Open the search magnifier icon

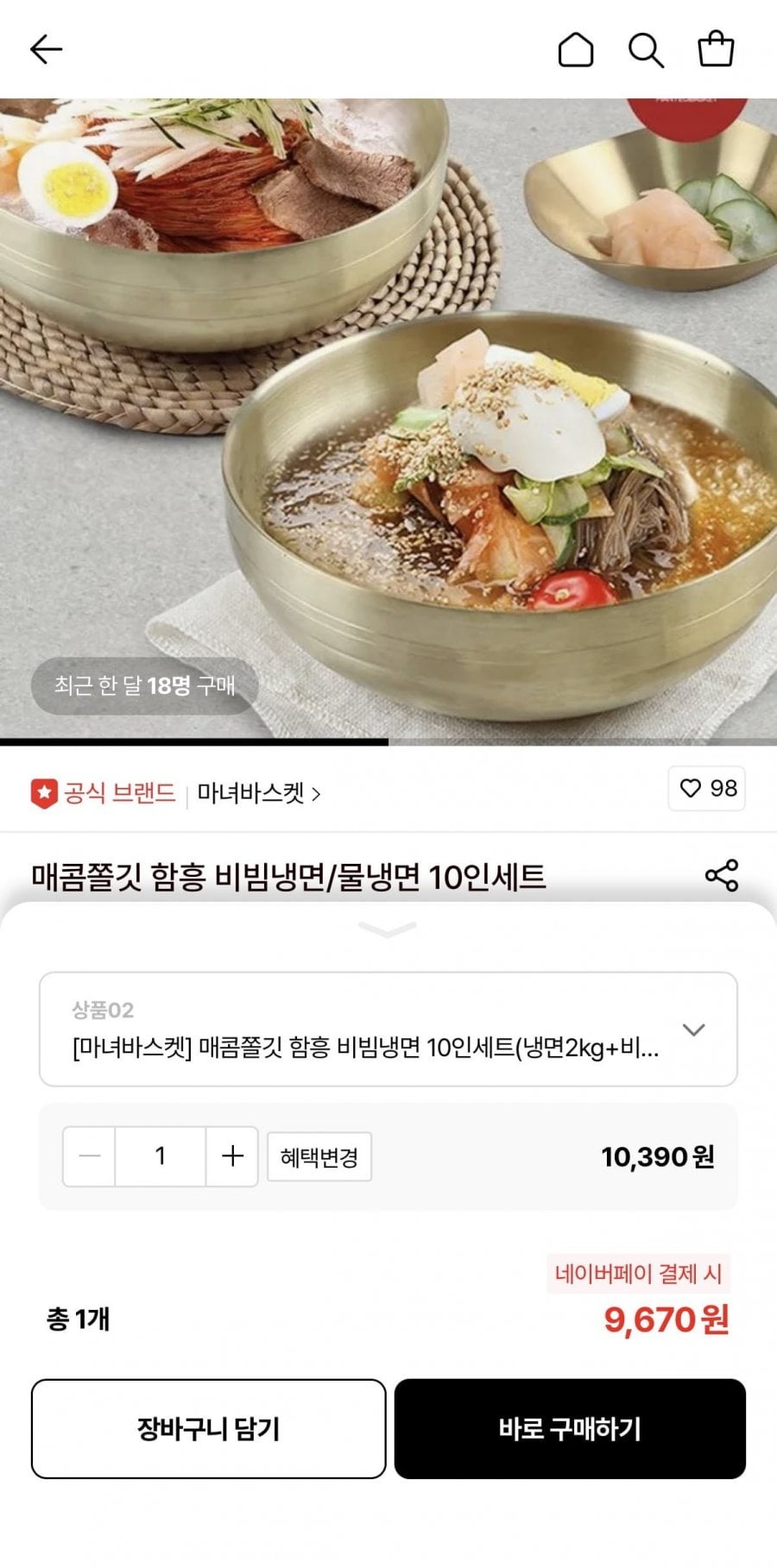point(645,50)
